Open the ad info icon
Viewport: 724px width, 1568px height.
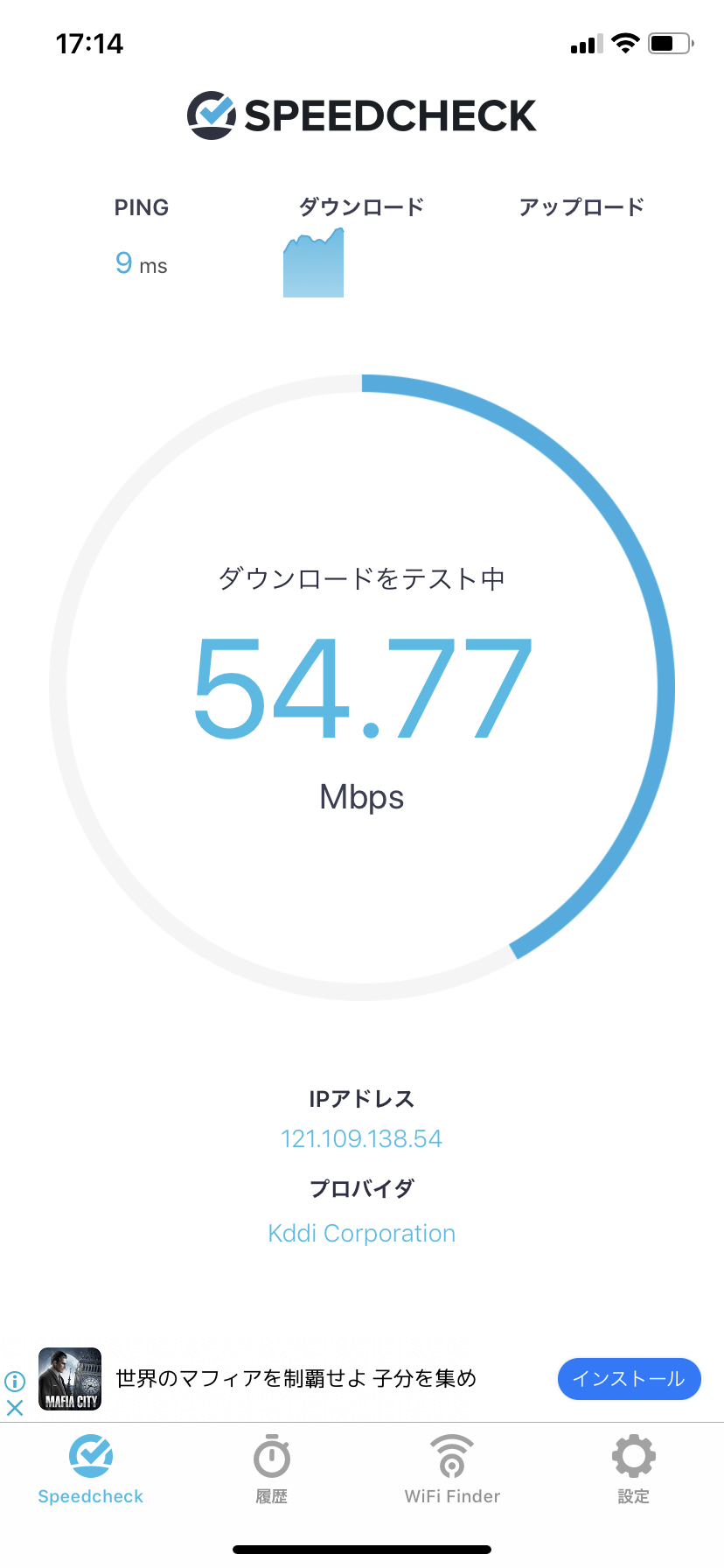(15, 1382)
